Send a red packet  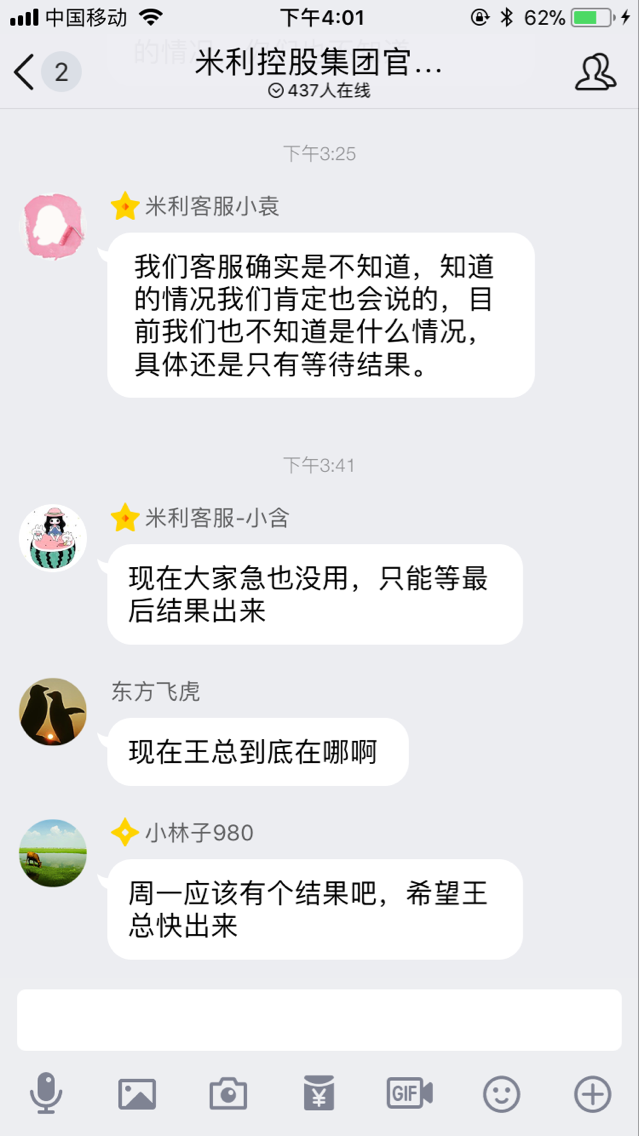(x=319, y=1094)
